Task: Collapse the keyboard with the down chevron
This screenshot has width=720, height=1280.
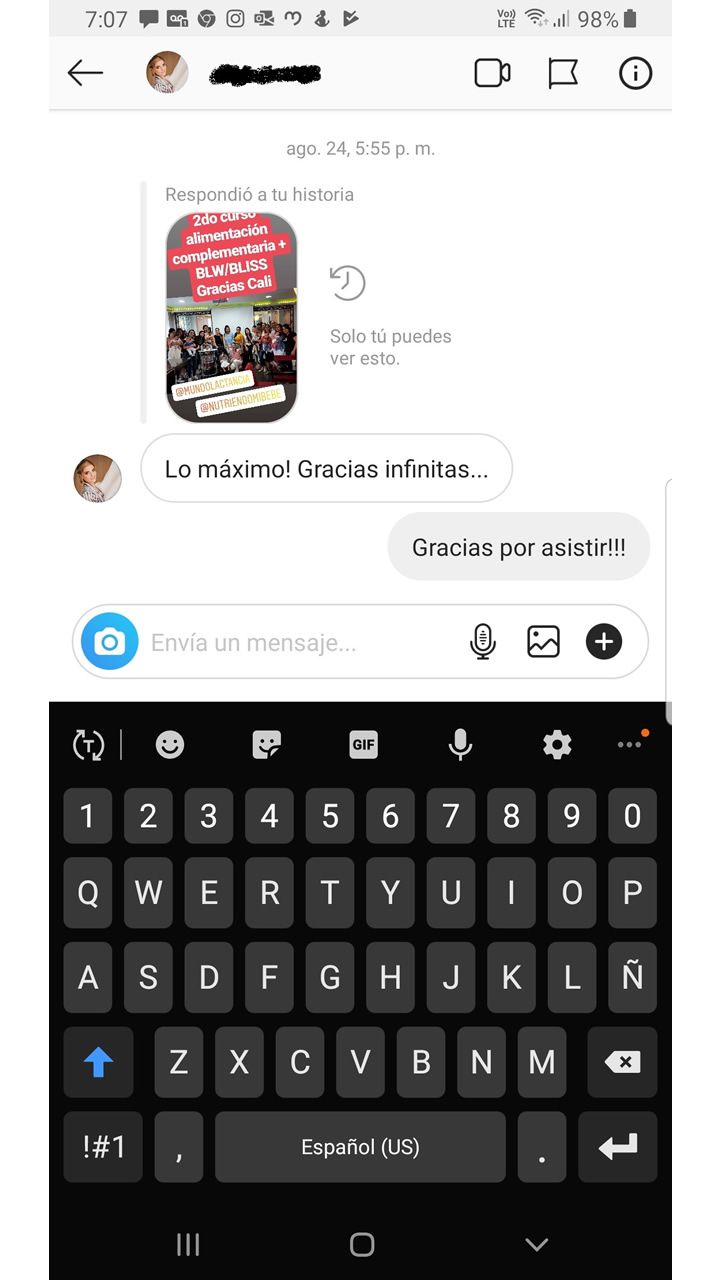Action: click(536, 1245)
